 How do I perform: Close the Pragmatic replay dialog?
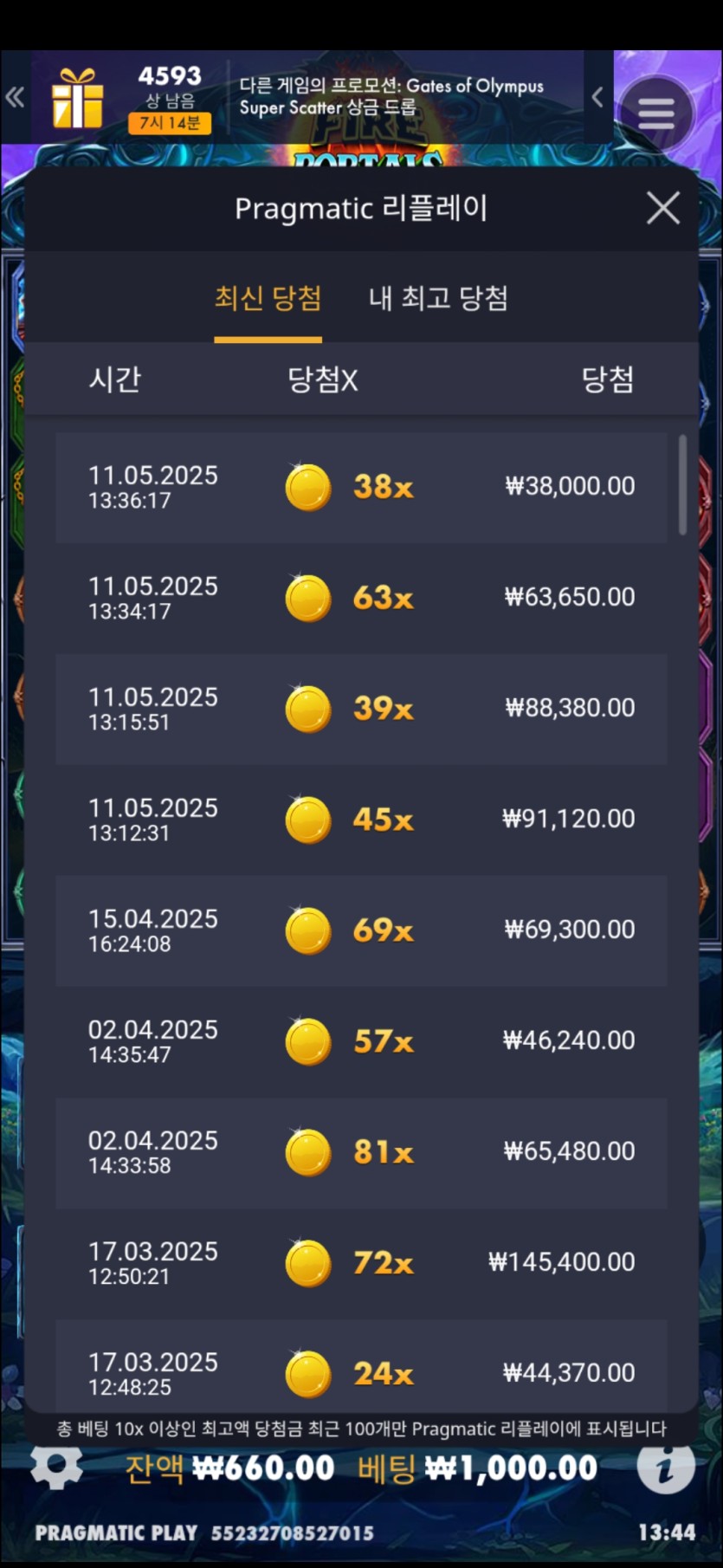pos(662,208)
